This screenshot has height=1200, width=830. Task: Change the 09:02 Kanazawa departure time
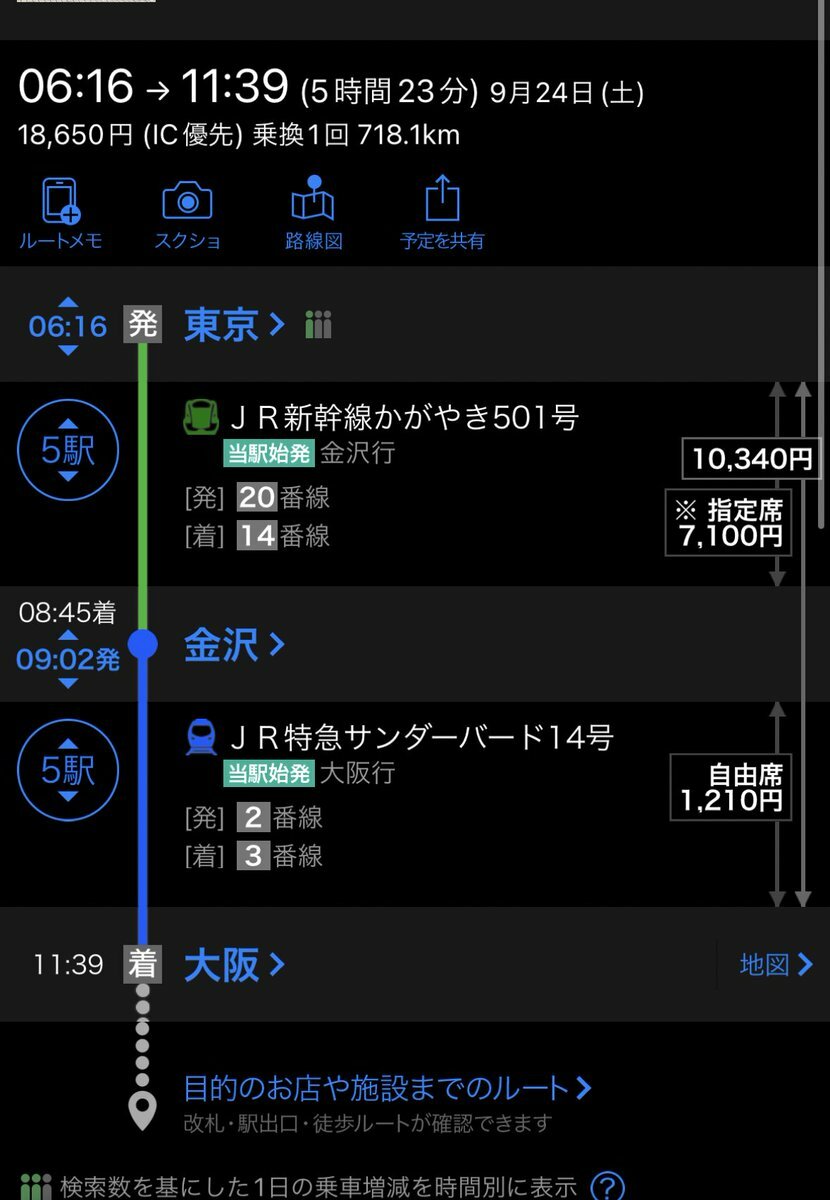click(67, 660)
